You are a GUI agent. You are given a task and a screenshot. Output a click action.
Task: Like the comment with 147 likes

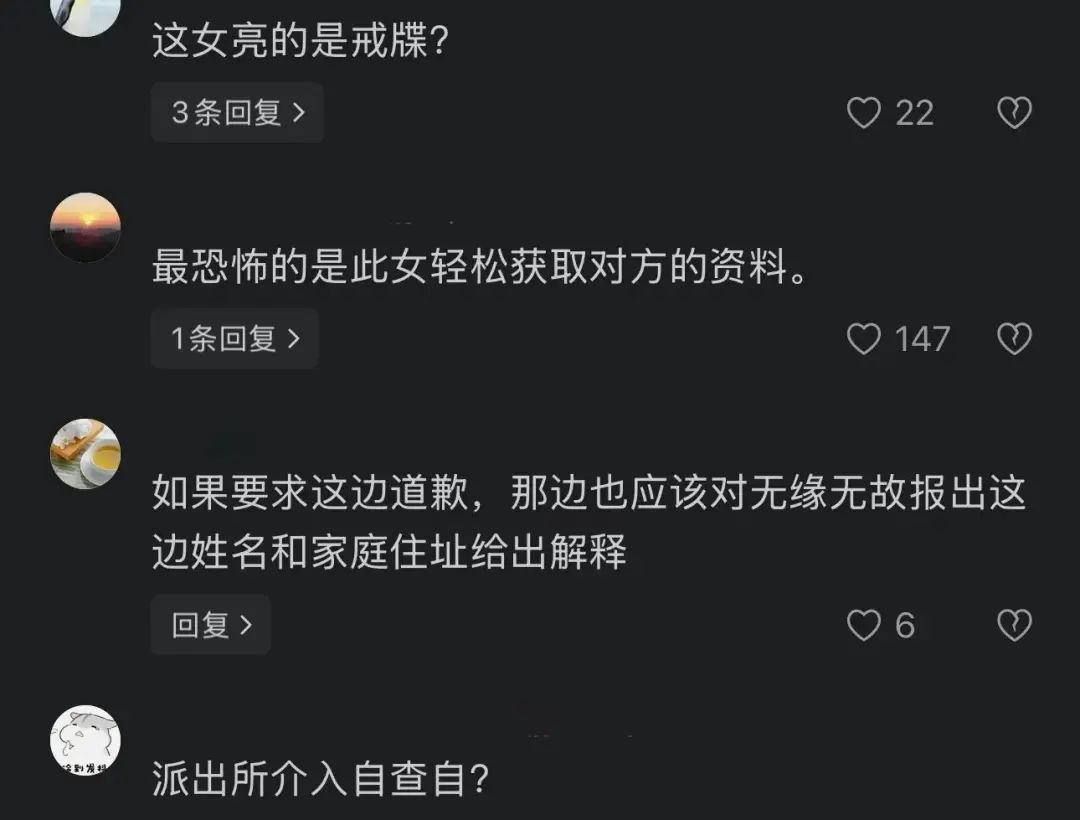pos(863,339)
